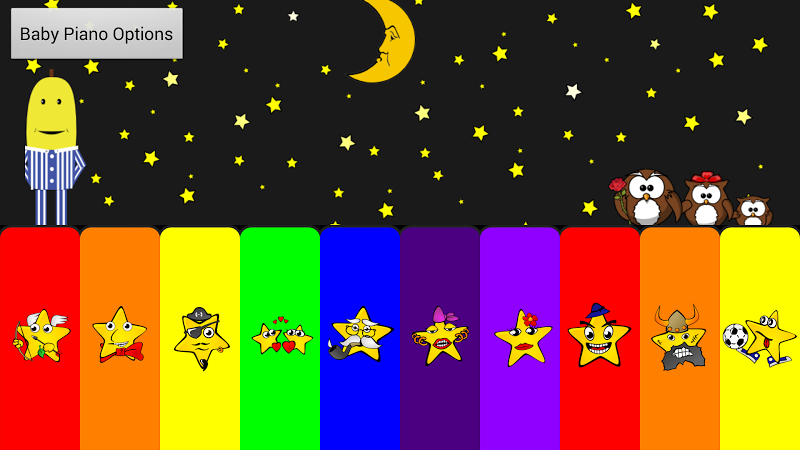This screenshot has width=800, height=450.
Task: Play the yellow key with pirate star
Action: (200, 338)
